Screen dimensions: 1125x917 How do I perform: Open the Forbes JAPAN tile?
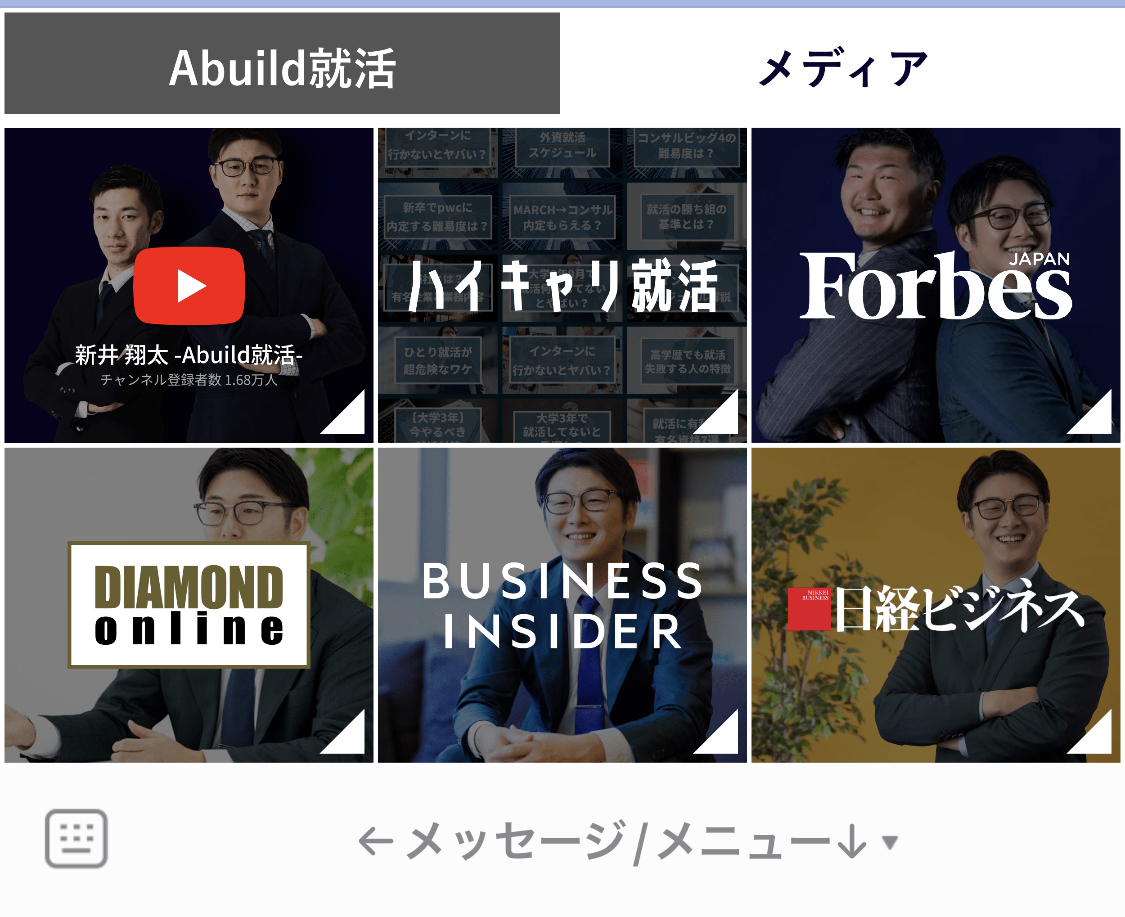pyautogui.click(x=935, y=285)
